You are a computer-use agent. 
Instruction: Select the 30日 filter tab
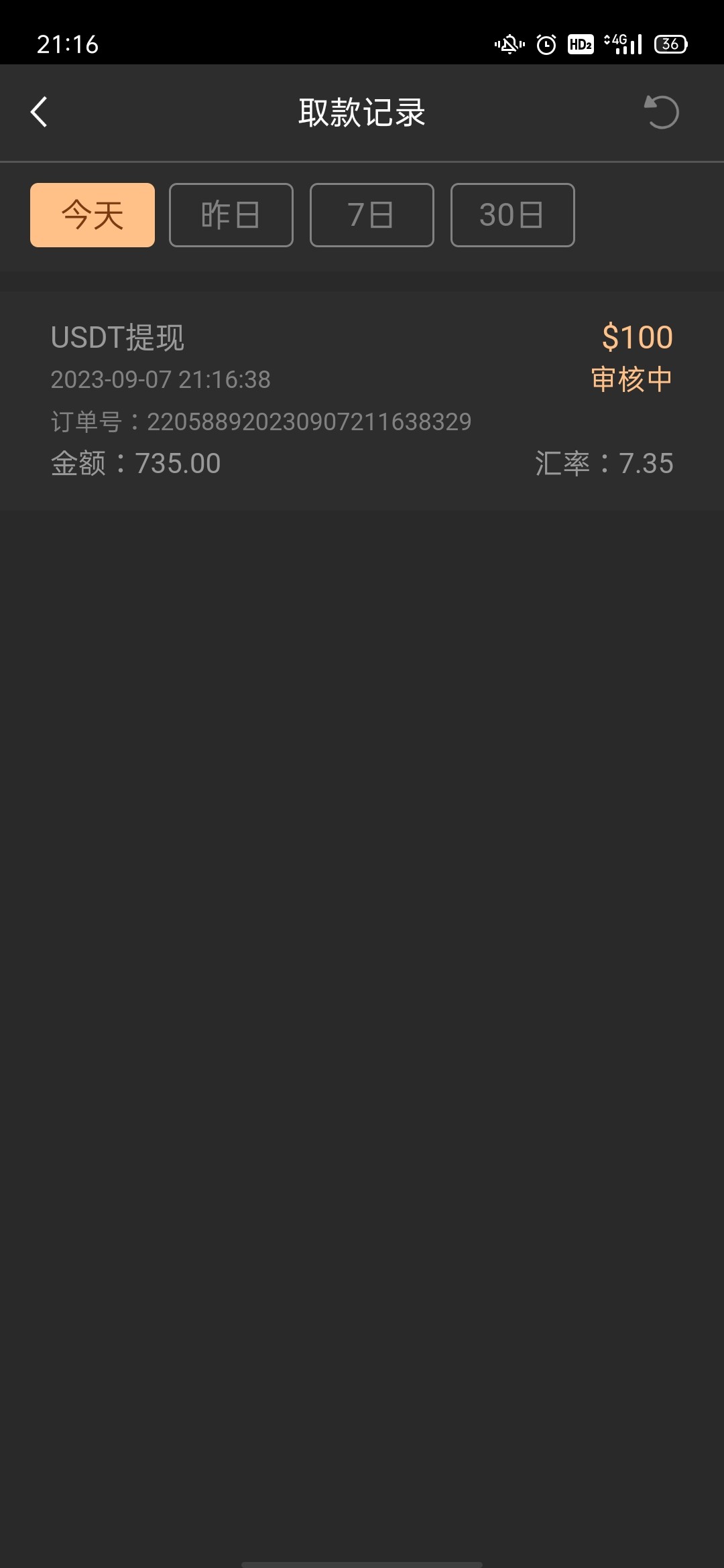coord(512,214)
